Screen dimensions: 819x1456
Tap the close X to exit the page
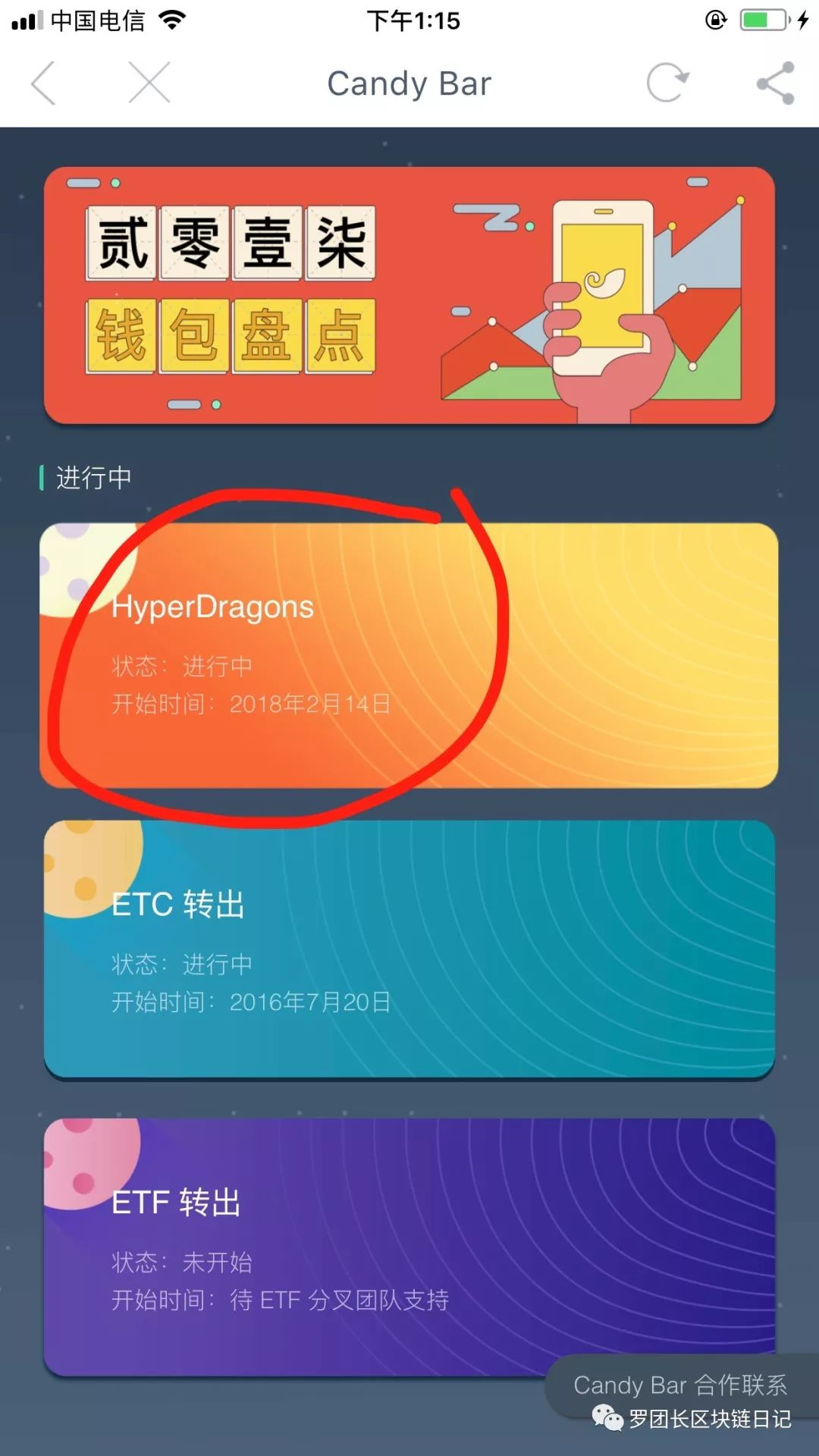[x=147, y=83]
